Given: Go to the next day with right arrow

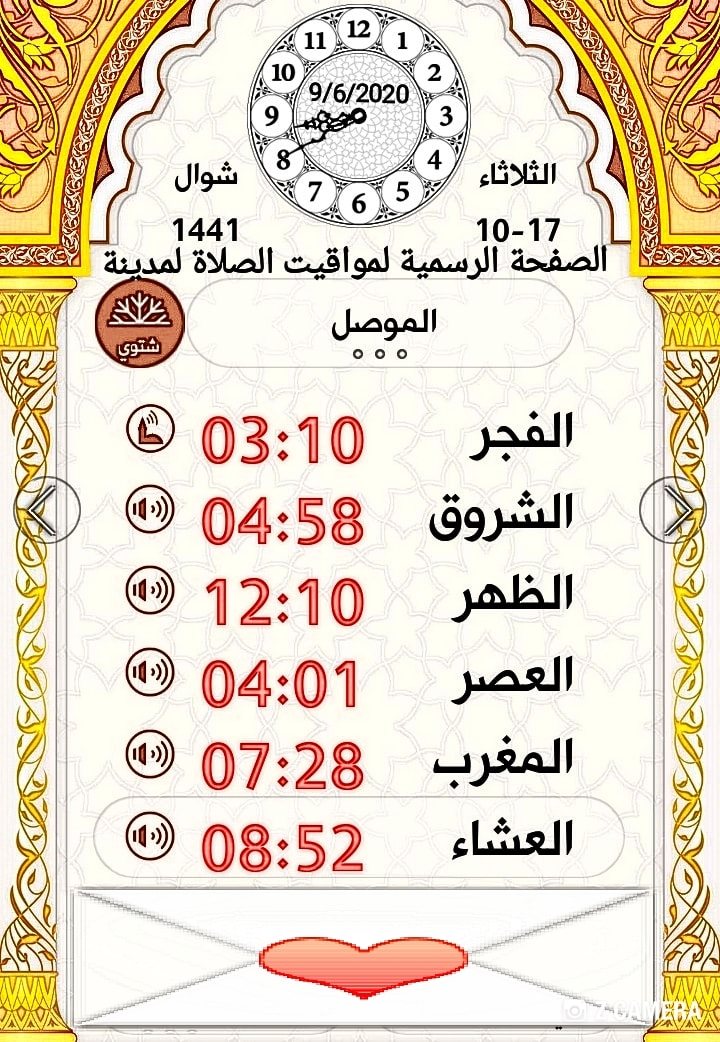Looking at the screenshot, I should pos(672,510).
